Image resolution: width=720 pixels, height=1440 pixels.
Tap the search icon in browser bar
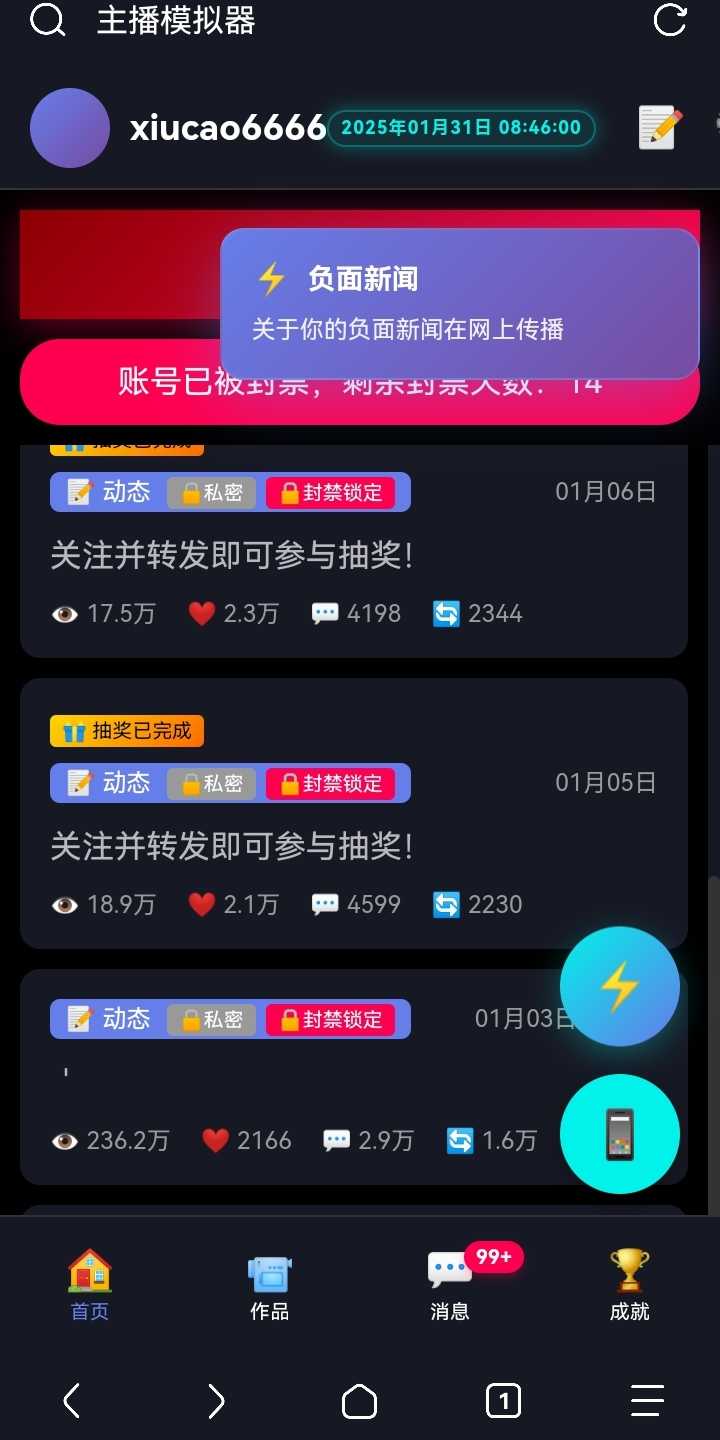pyautogui.click(x=47, y=20)
